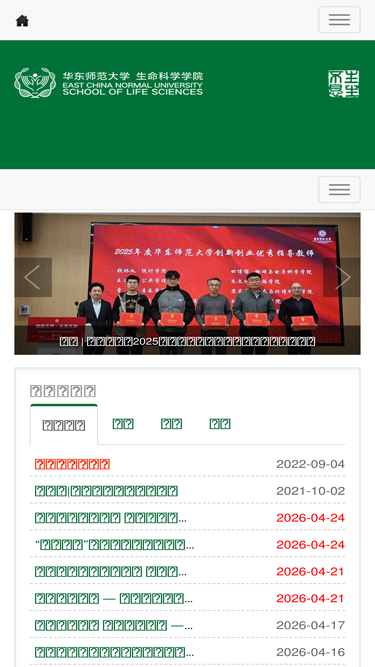Open the news item dated 2026-04-17
This screenshot has width=375, height=667.
point(114,625)
